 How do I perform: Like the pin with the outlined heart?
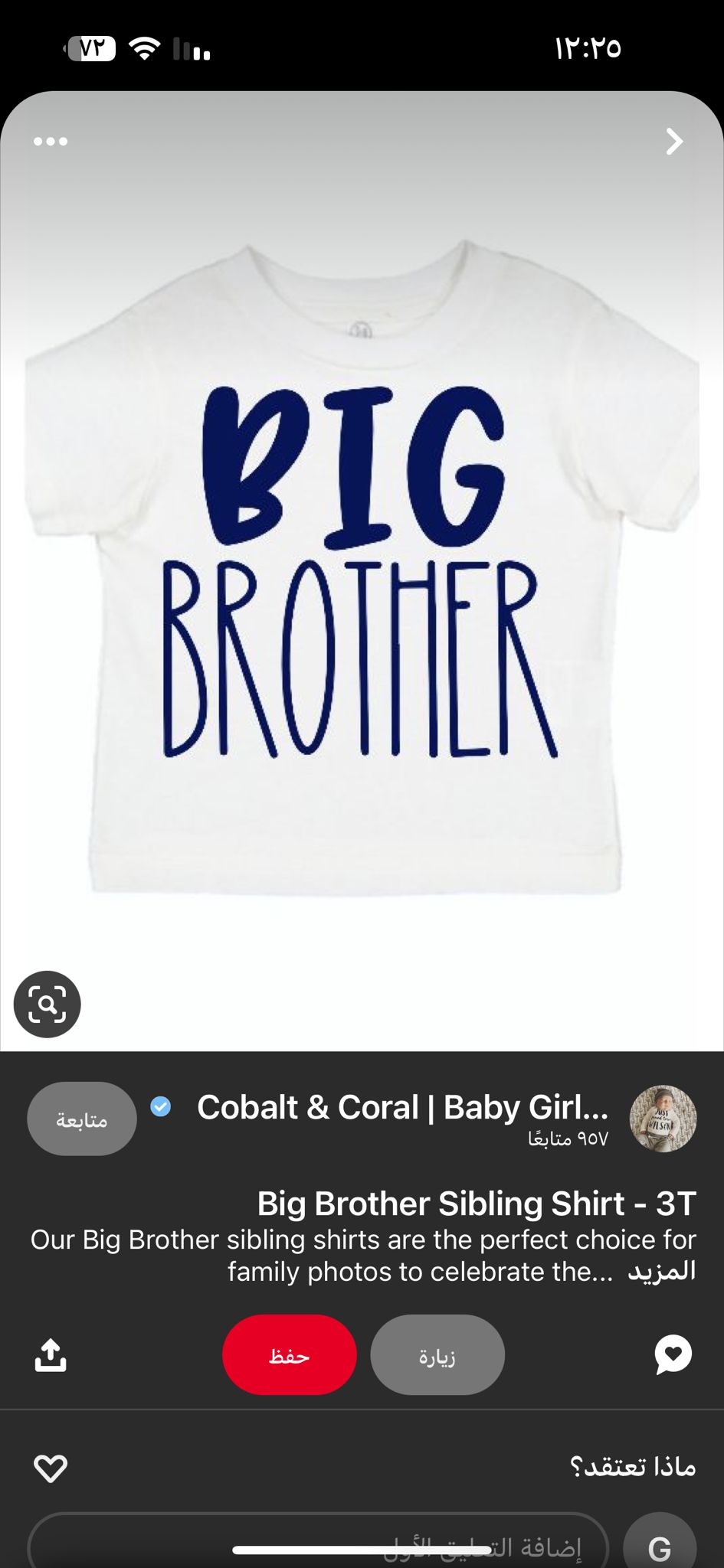click(51, 1468)
